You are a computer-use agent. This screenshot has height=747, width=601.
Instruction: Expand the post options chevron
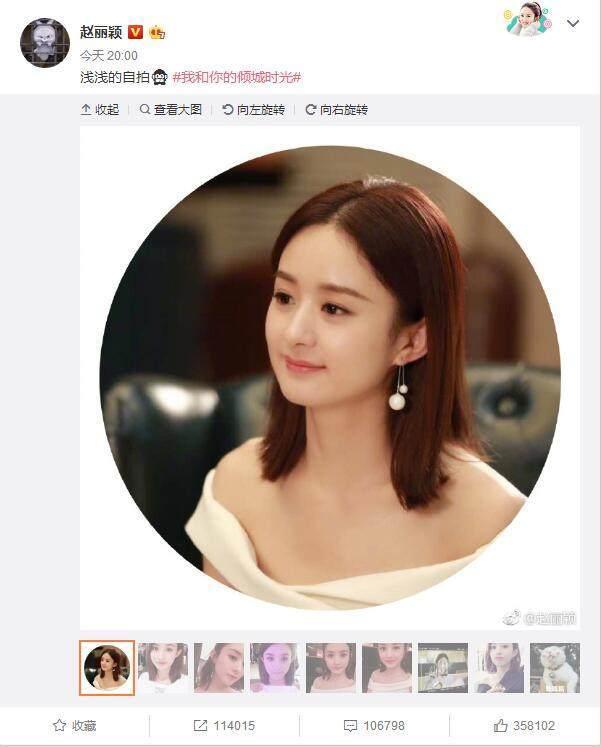572,23
